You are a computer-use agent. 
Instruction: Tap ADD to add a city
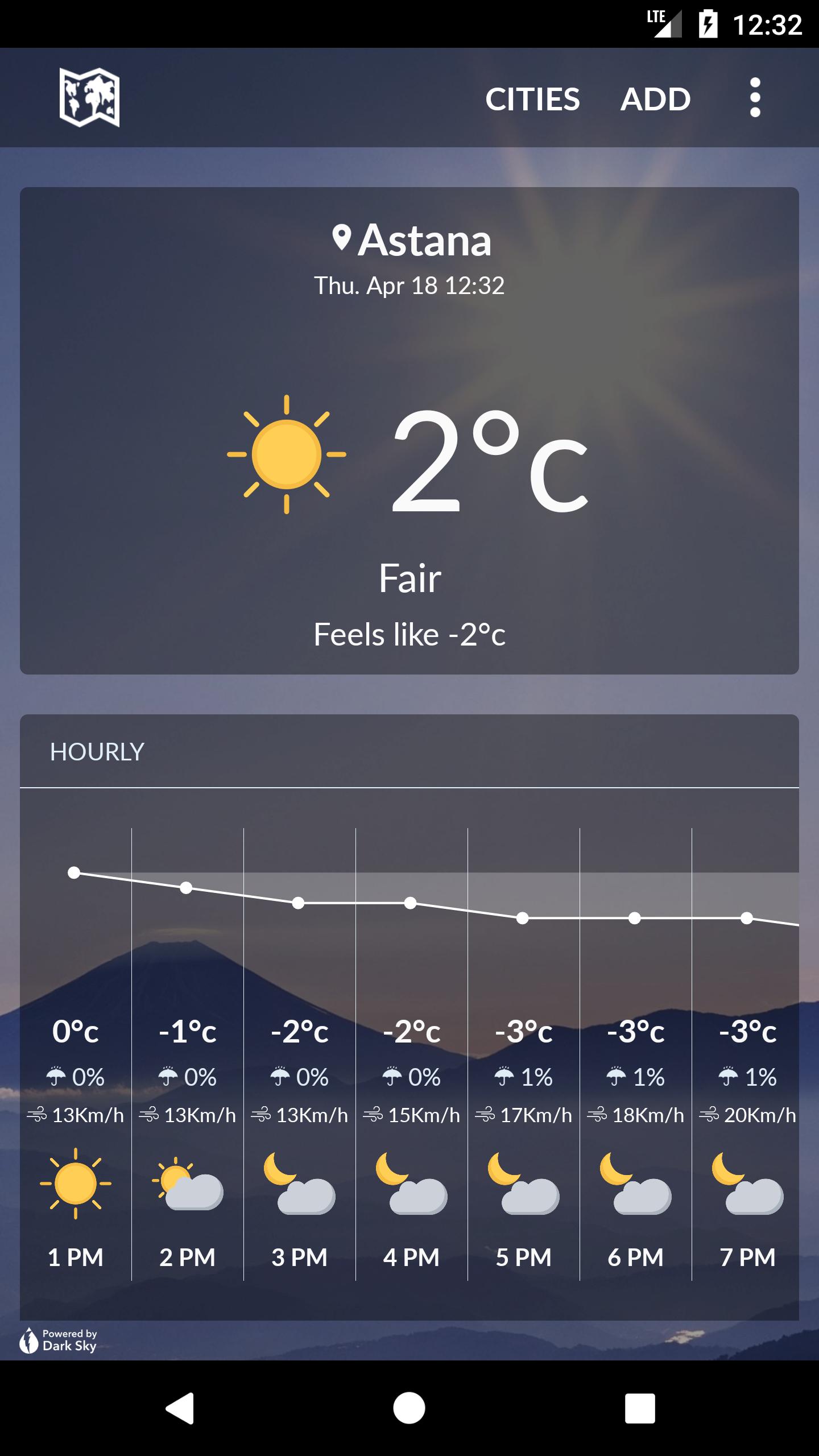pyautogui.click(x=655, y=99)
